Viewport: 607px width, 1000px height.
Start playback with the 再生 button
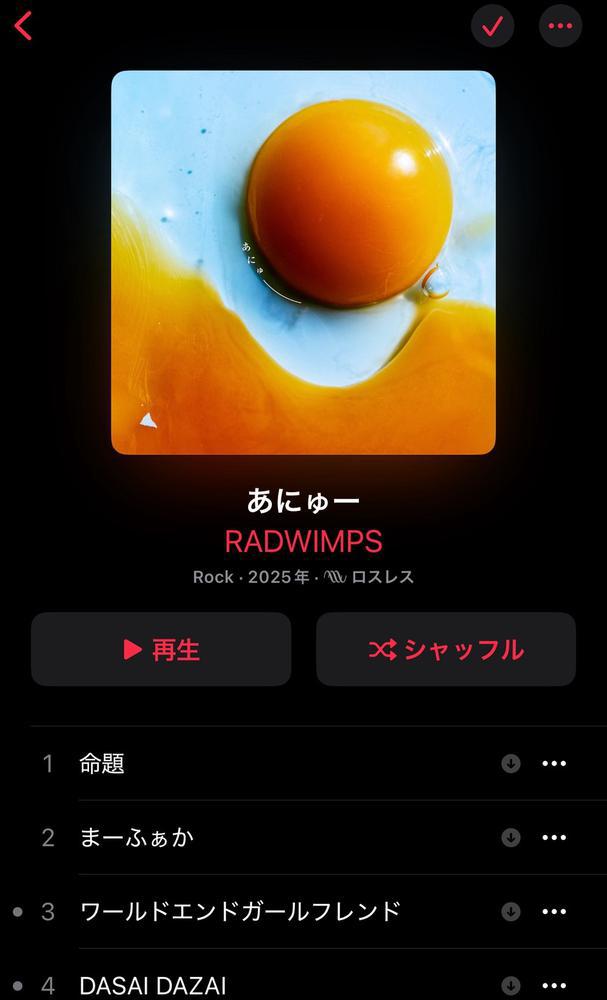(161, 650)
